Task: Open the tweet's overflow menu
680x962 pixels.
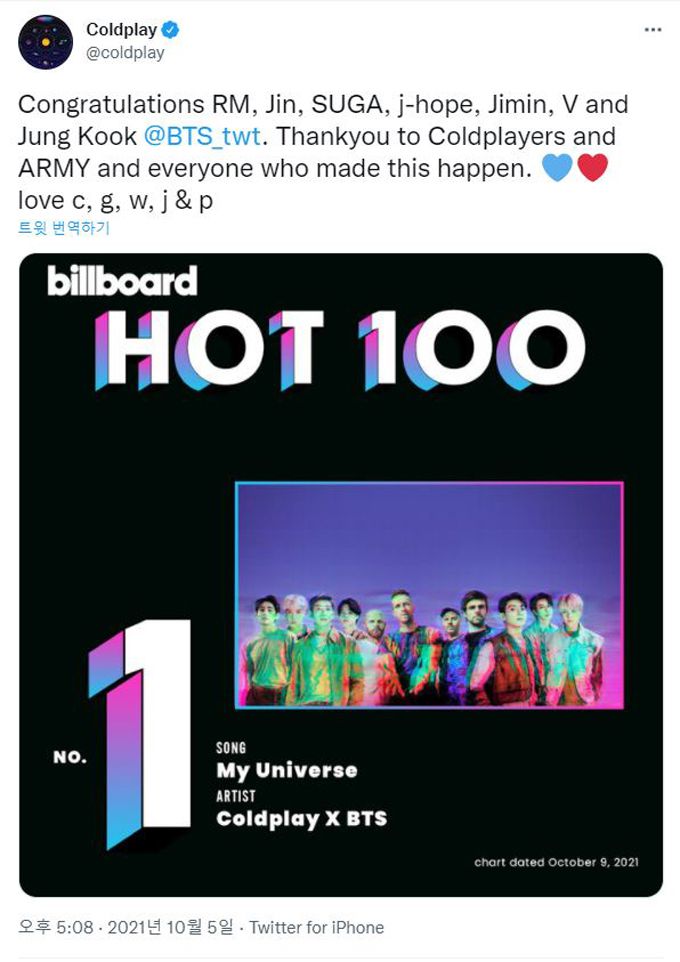Action: click(653, 30)
